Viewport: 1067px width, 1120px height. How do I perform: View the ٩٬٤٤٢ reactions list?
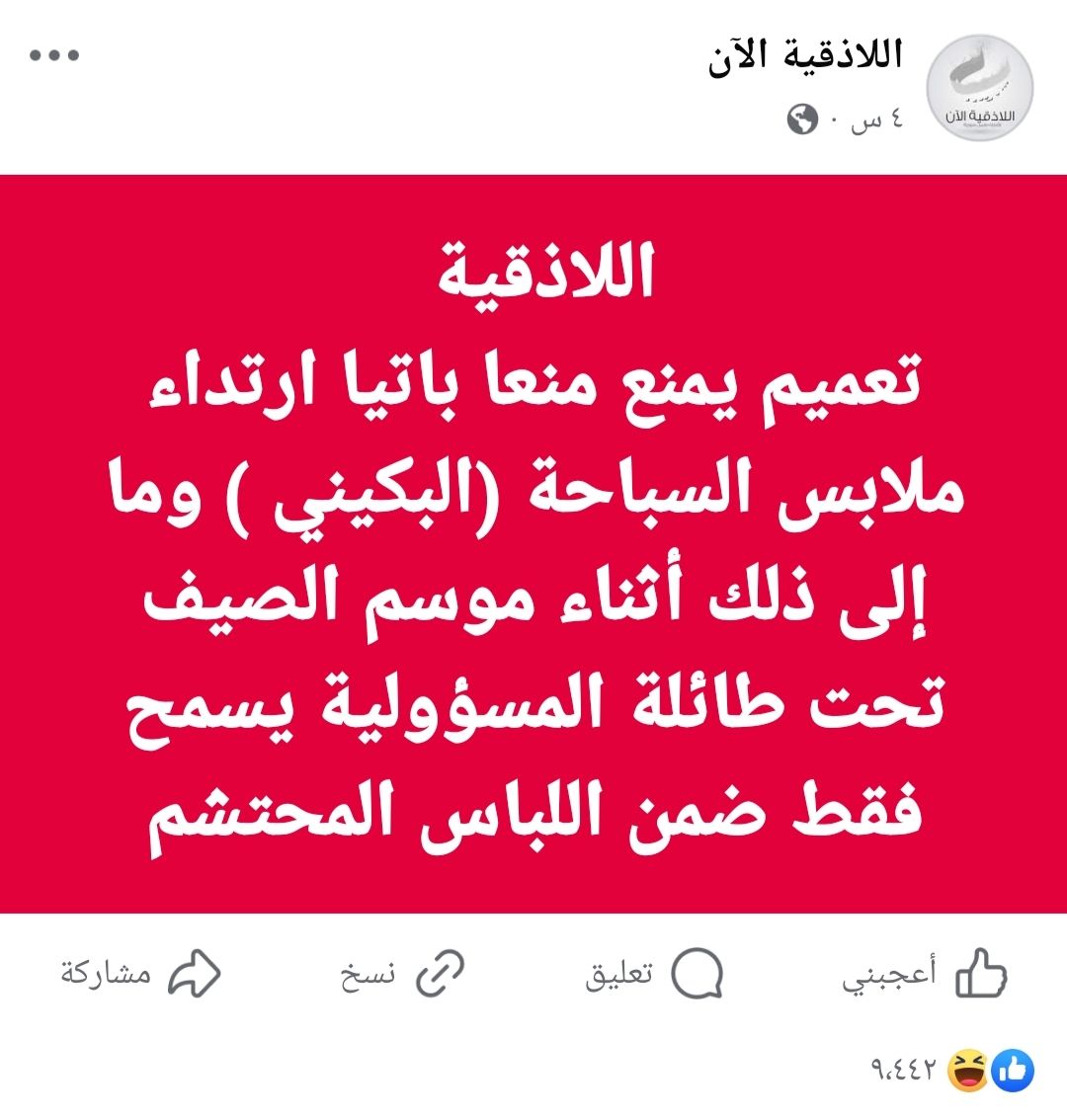[x=950, y=1071]
